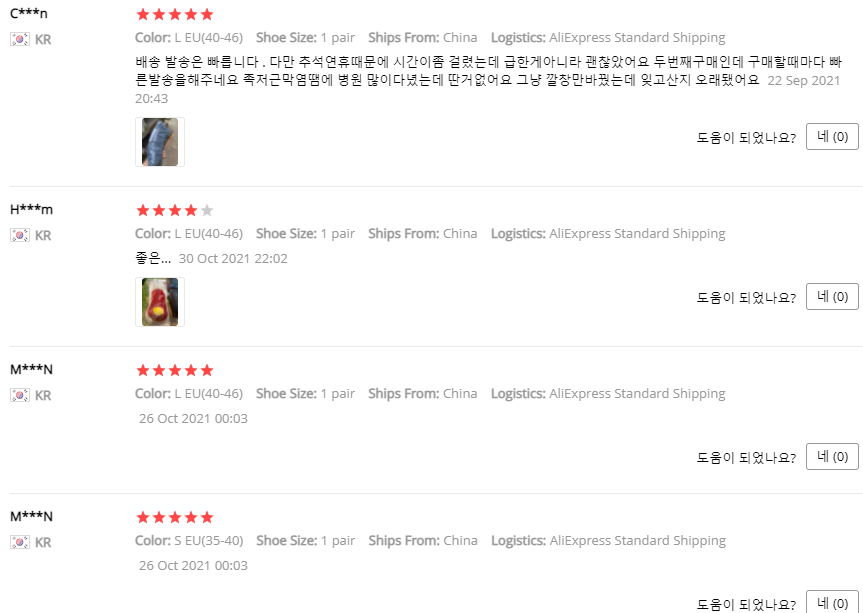This screenshot has width=863, height=613.
Task: Open the photo in C***n's review
Action: tap(160, 142)
